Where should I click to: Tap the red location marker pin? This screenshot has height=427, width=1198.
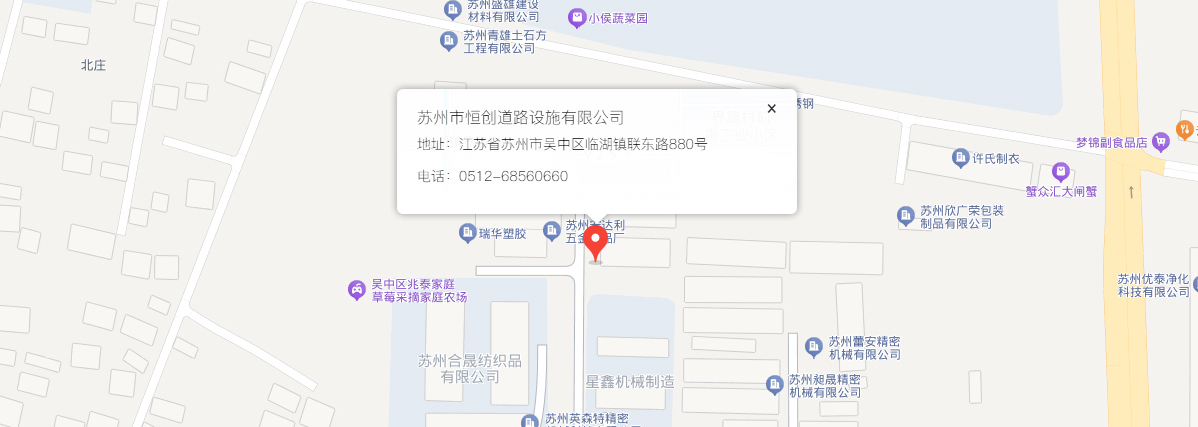click(x=595, y=241)
